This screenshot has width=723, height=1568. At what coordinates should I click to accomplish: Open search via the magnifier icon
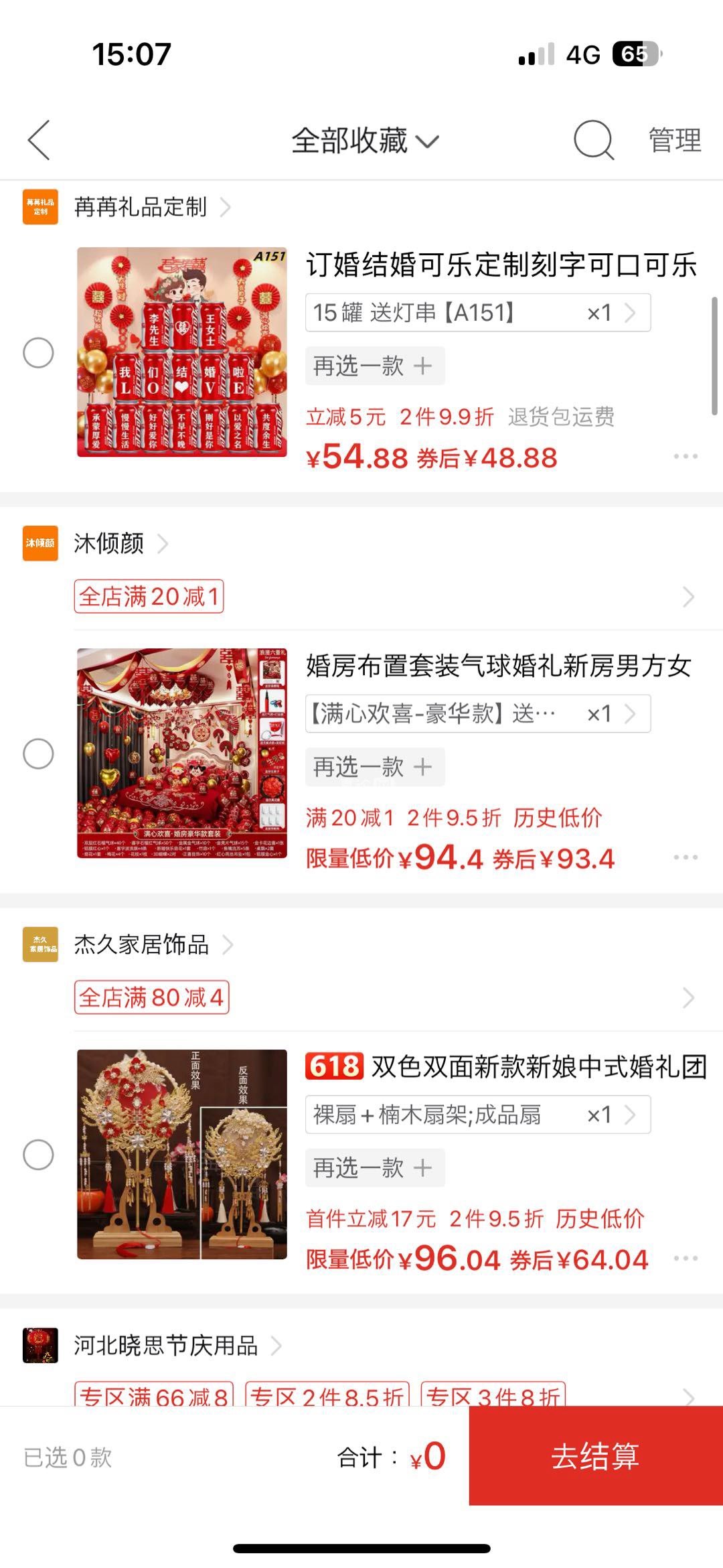pyautogui.click(x=593, y=141)
